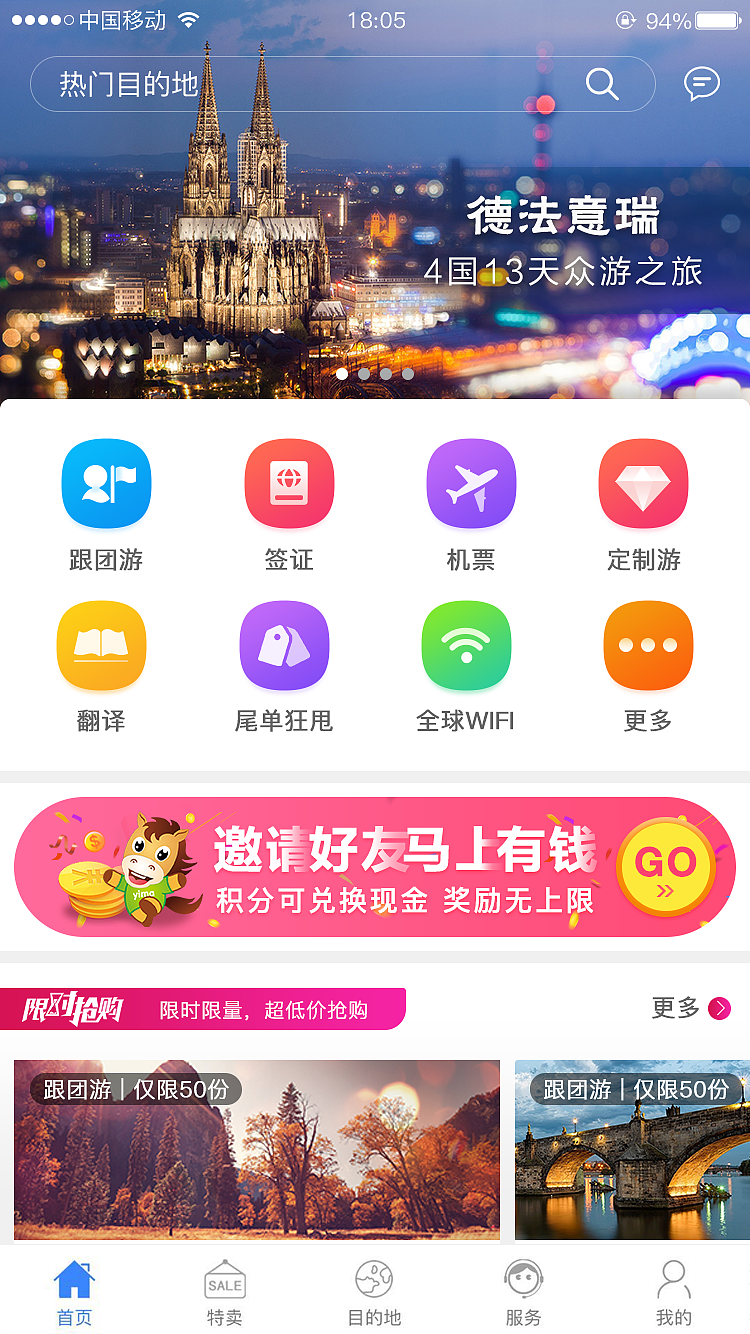The image size is (750, 1334).
Task: Open the 目的地 destinations tab
Action: 374,1290
